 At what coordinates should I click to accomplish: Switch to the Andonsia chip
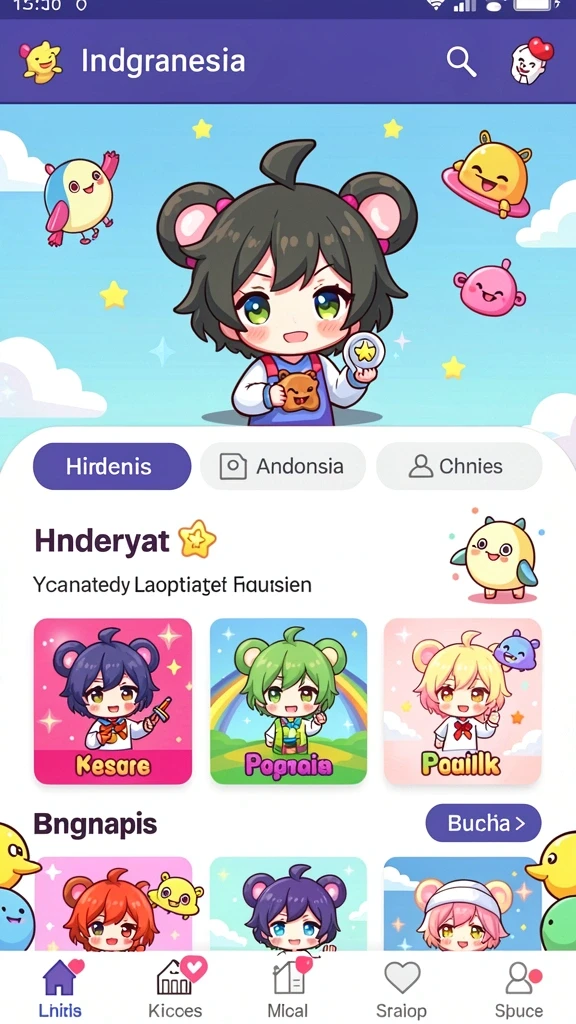(x=283, y=466)
